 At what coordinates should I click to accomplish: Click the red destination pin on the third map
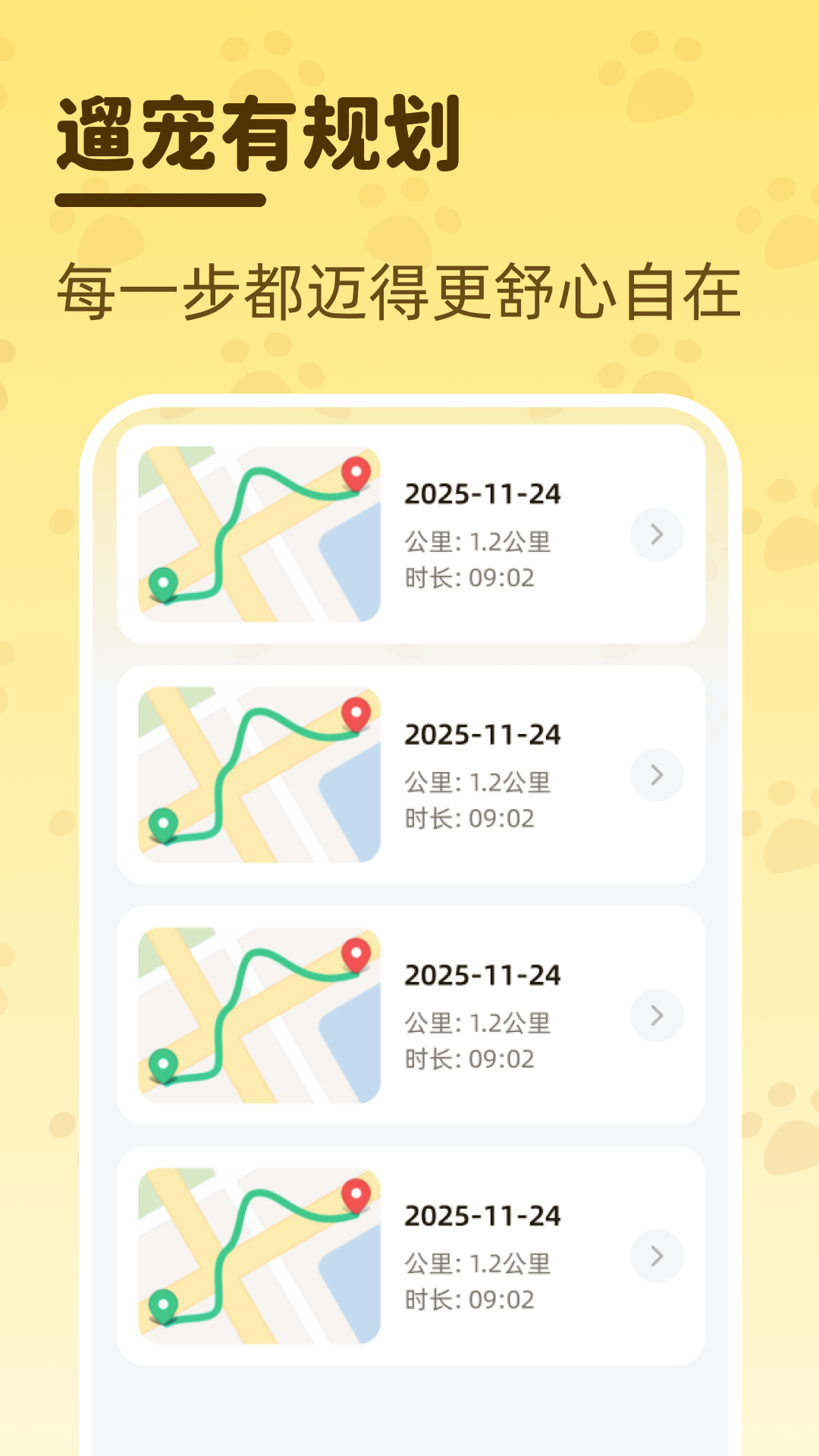(356, 953)
